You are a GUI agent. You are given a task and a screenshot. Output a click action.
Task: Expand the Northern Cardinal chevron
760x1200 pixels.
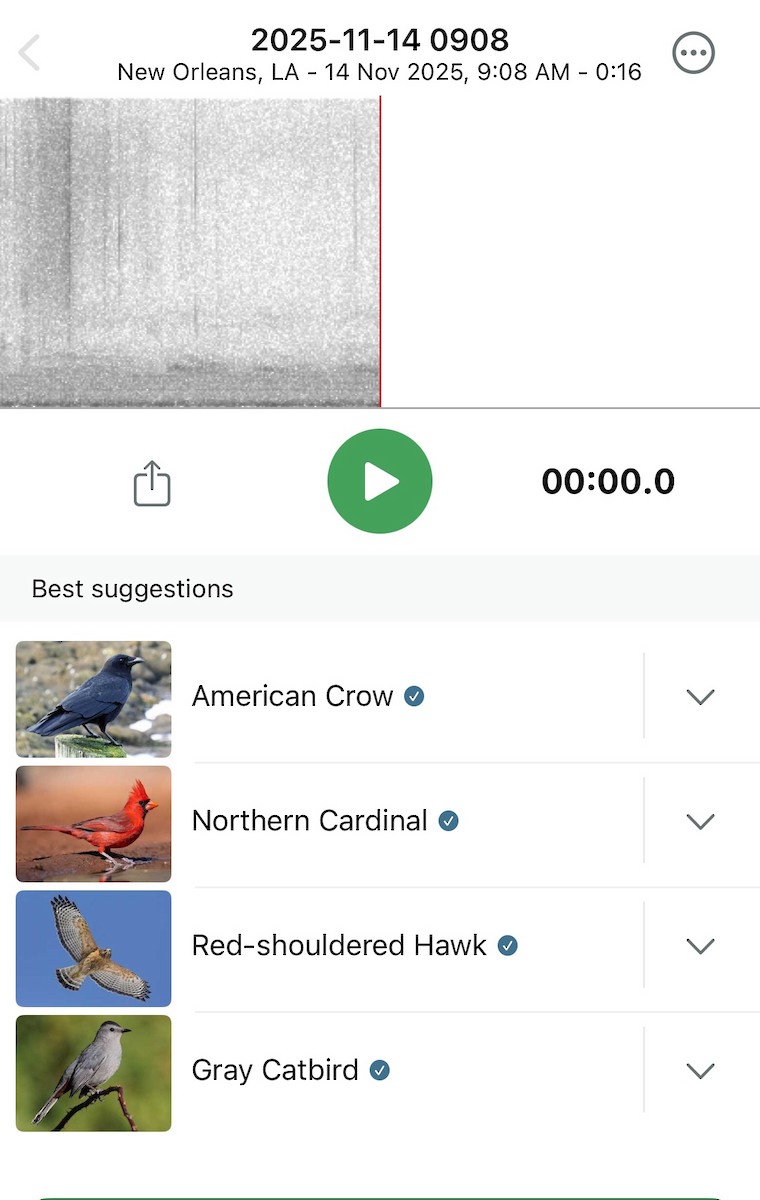tap(700, 821)
